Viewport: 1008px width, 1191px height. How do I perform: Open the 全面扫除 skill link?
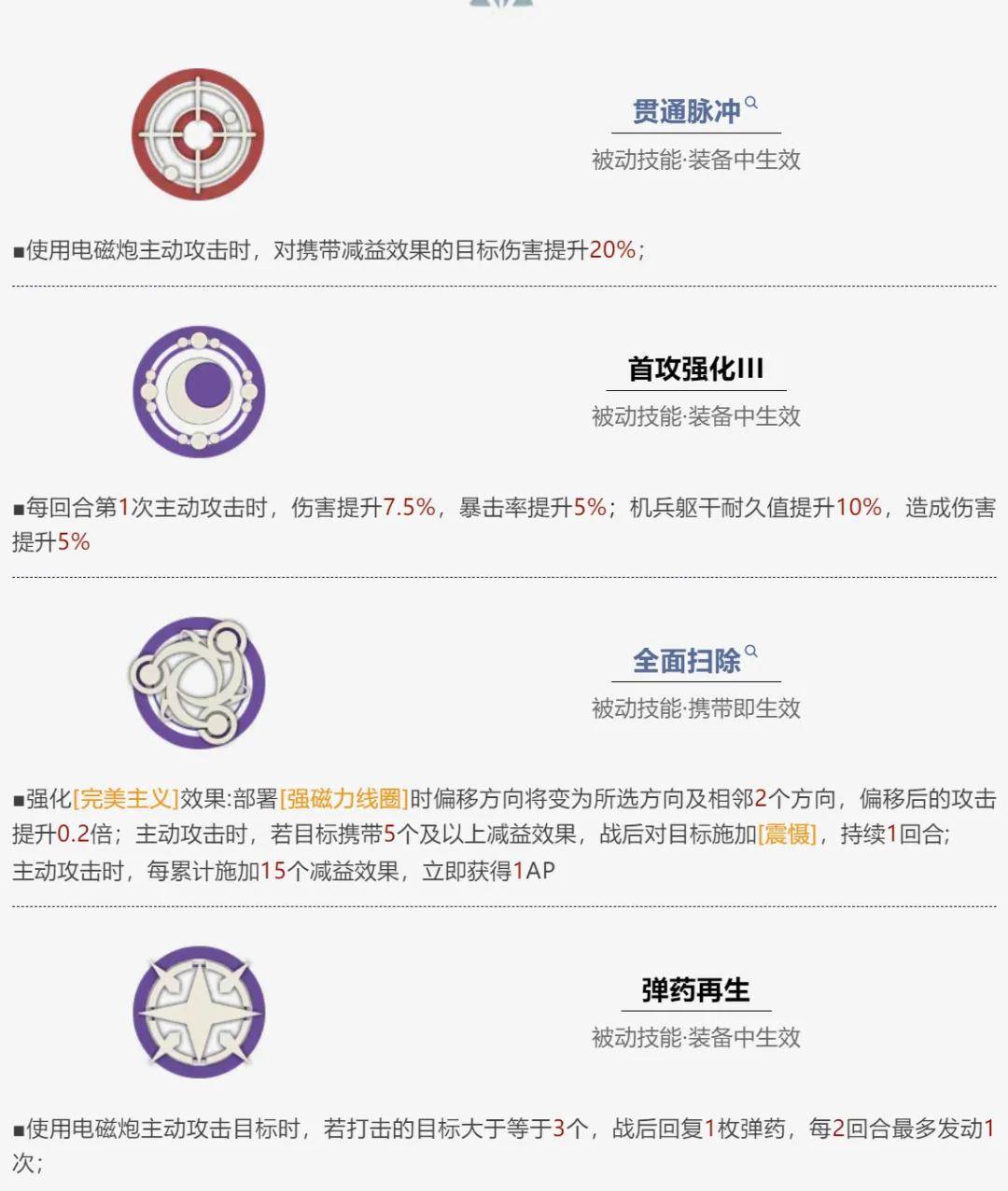tap(687, 661)
